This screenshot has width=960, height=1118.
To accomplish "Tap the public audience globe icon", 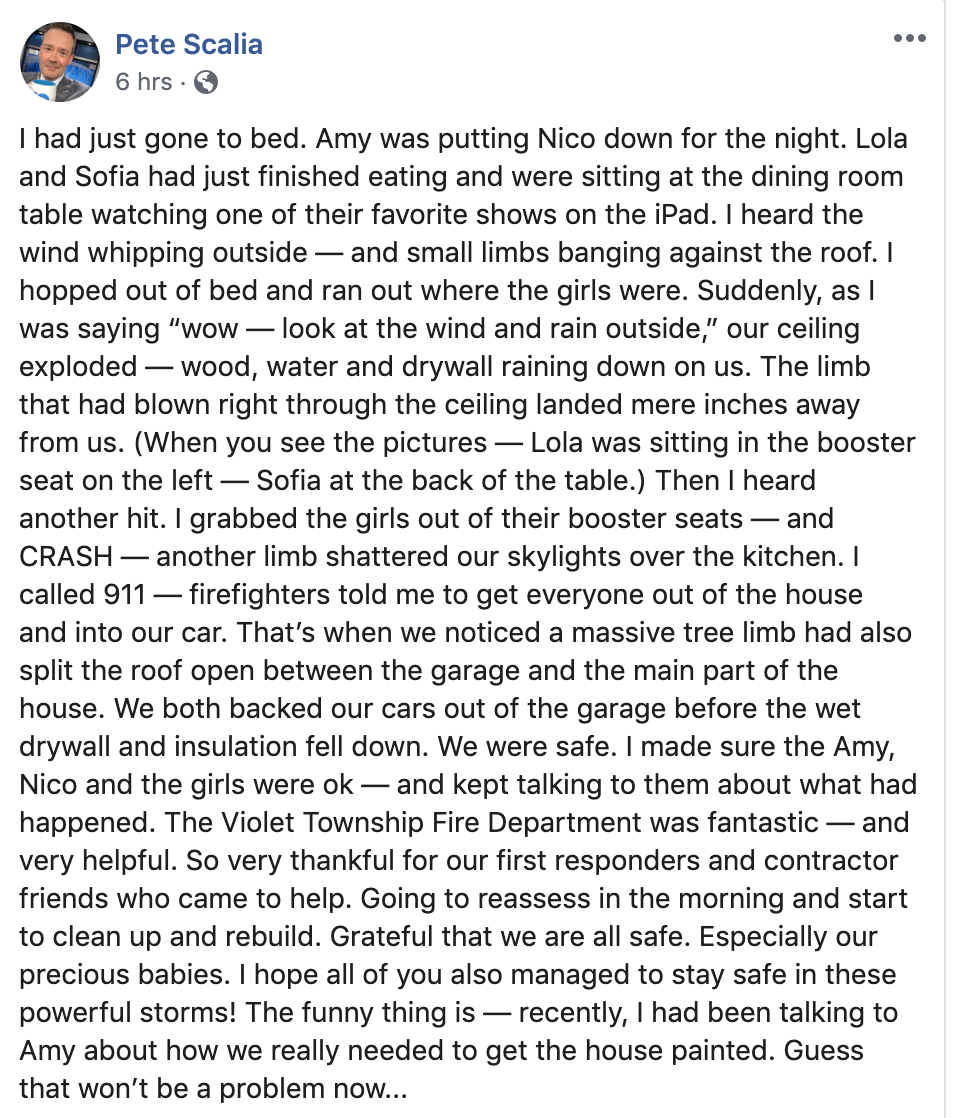I will (x=205, y=83).
